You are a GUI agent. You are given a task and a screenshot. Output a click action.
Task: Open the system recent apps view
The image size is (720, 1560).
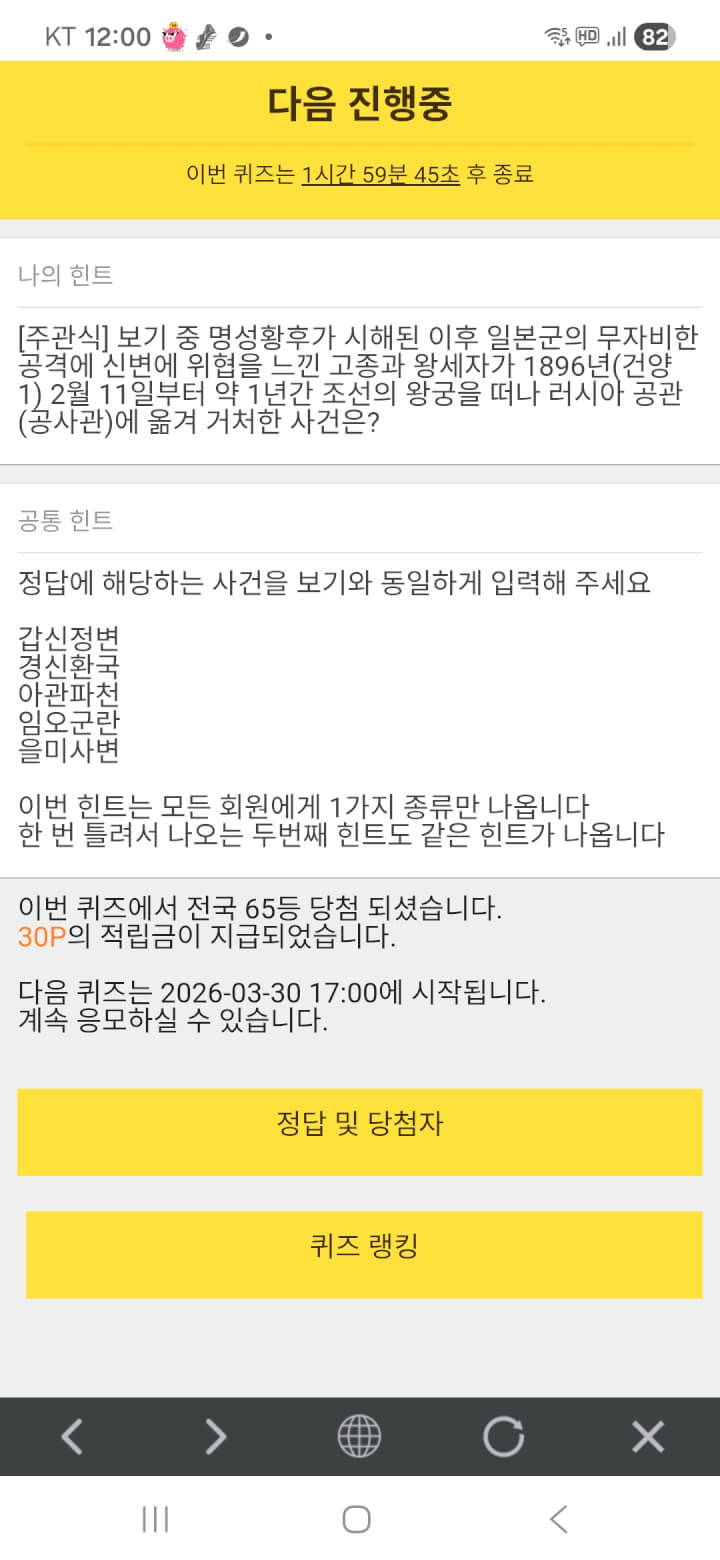point(155,1519)
